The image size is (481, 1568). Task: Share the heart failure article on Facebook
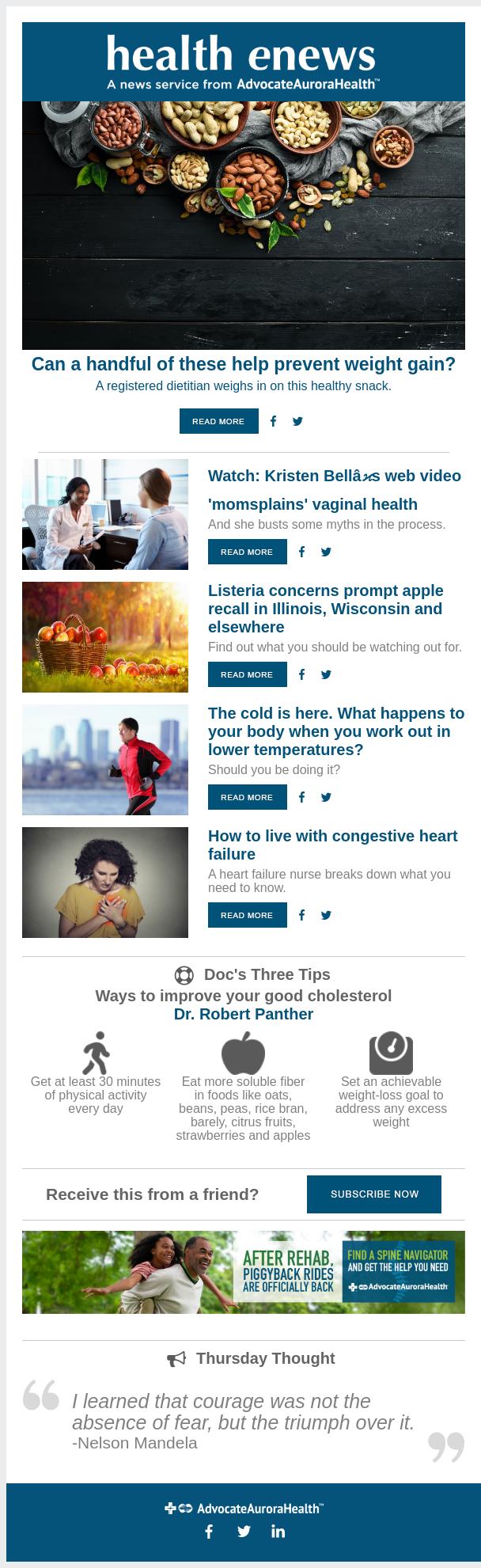coord(301,915)
